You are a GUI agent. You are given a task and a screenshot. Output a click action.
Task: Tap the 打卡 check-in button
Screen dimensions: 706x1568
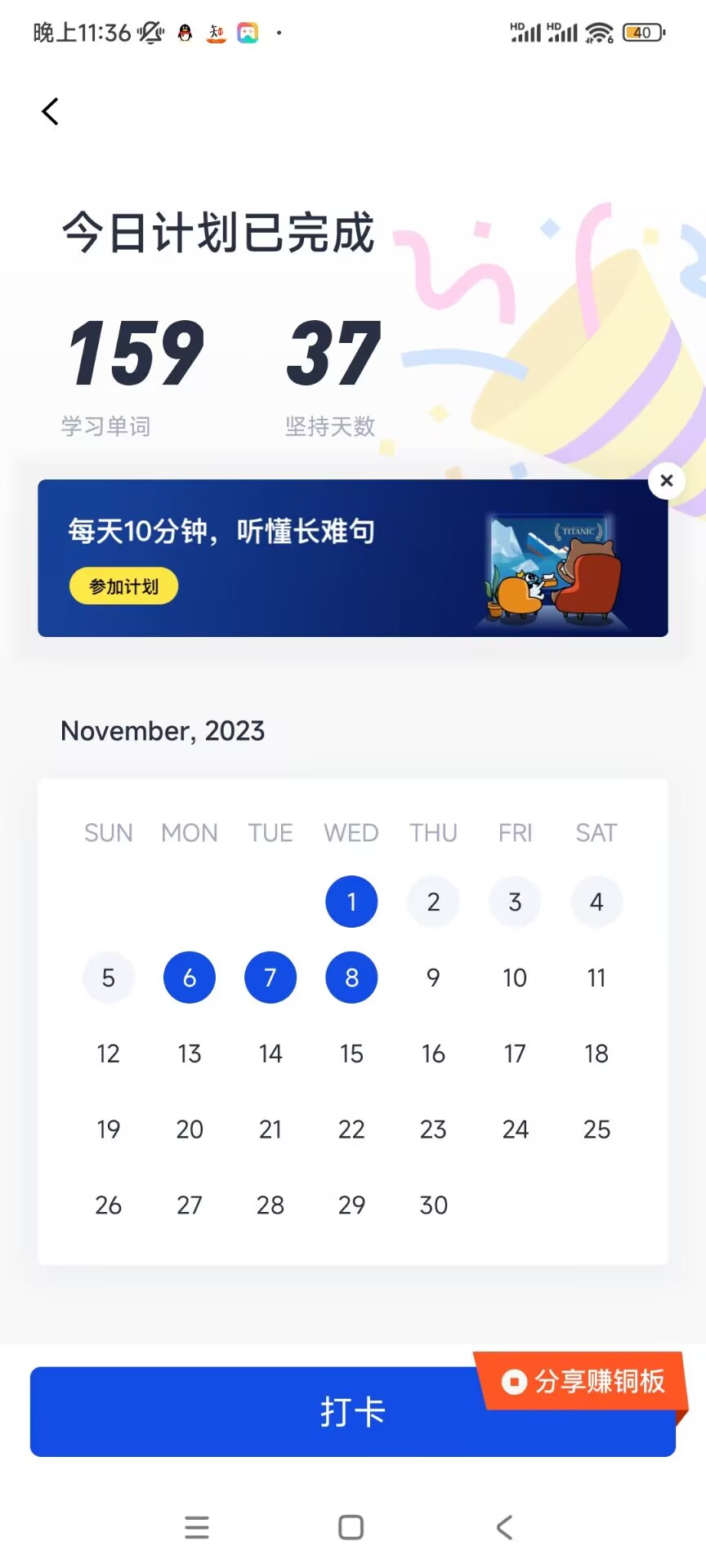pyautogui.click(x=353, y=1411)
